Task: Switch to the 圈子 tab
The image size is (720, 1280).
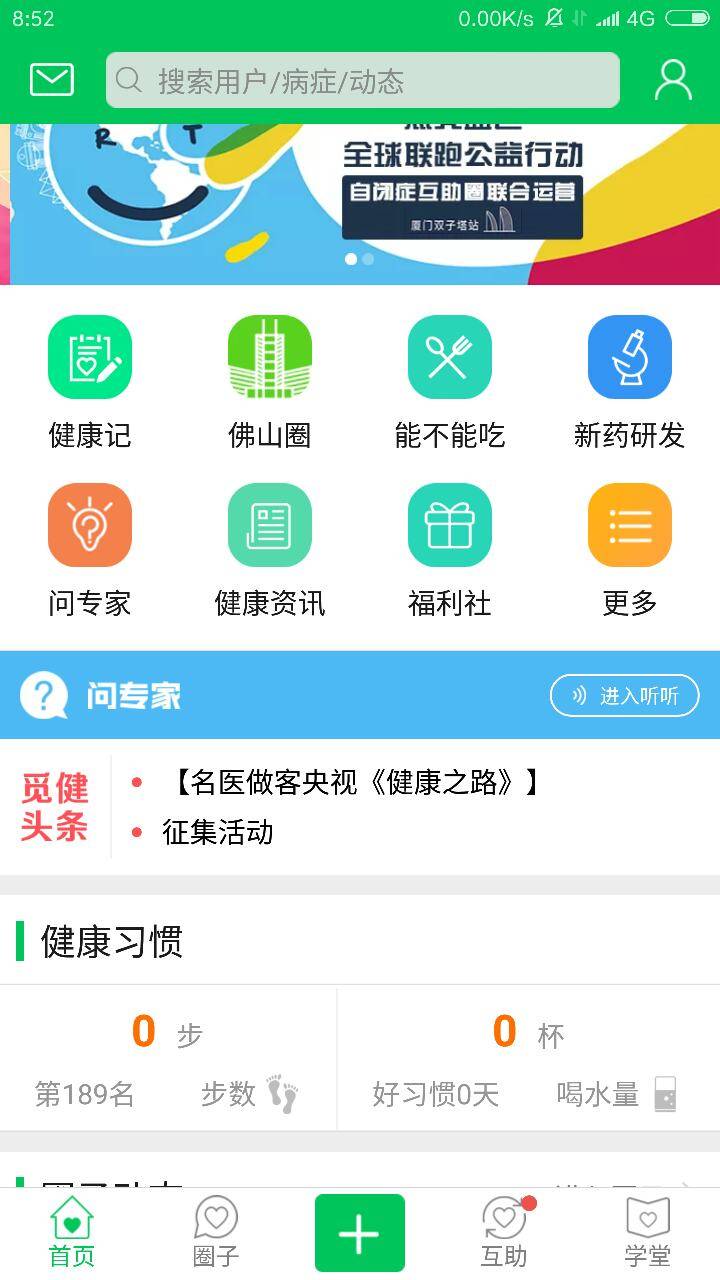Action: click(x=216, y=1232)
